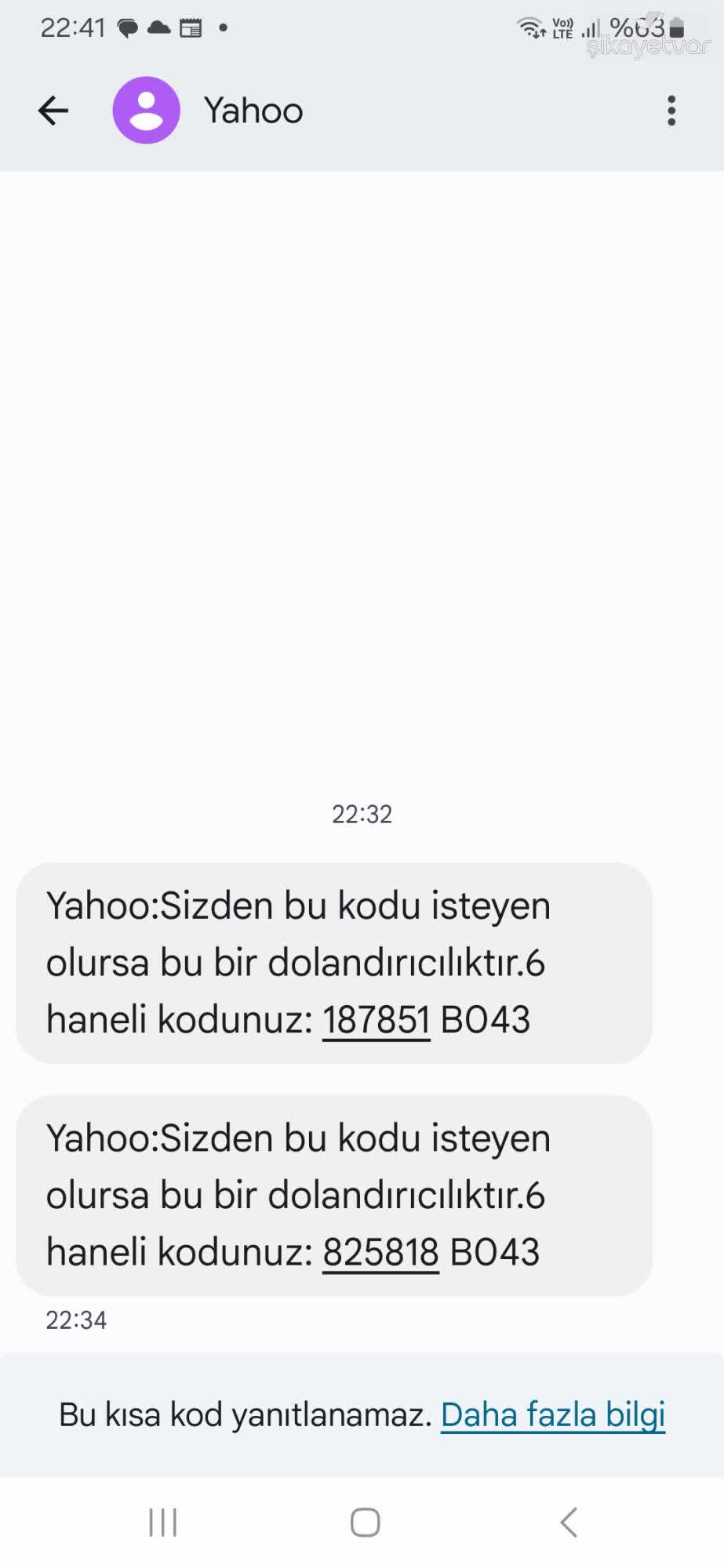Tap the VoLTE indicator in status bar
The height and width of the screenshot is (1568, 724).
point(562,28)
